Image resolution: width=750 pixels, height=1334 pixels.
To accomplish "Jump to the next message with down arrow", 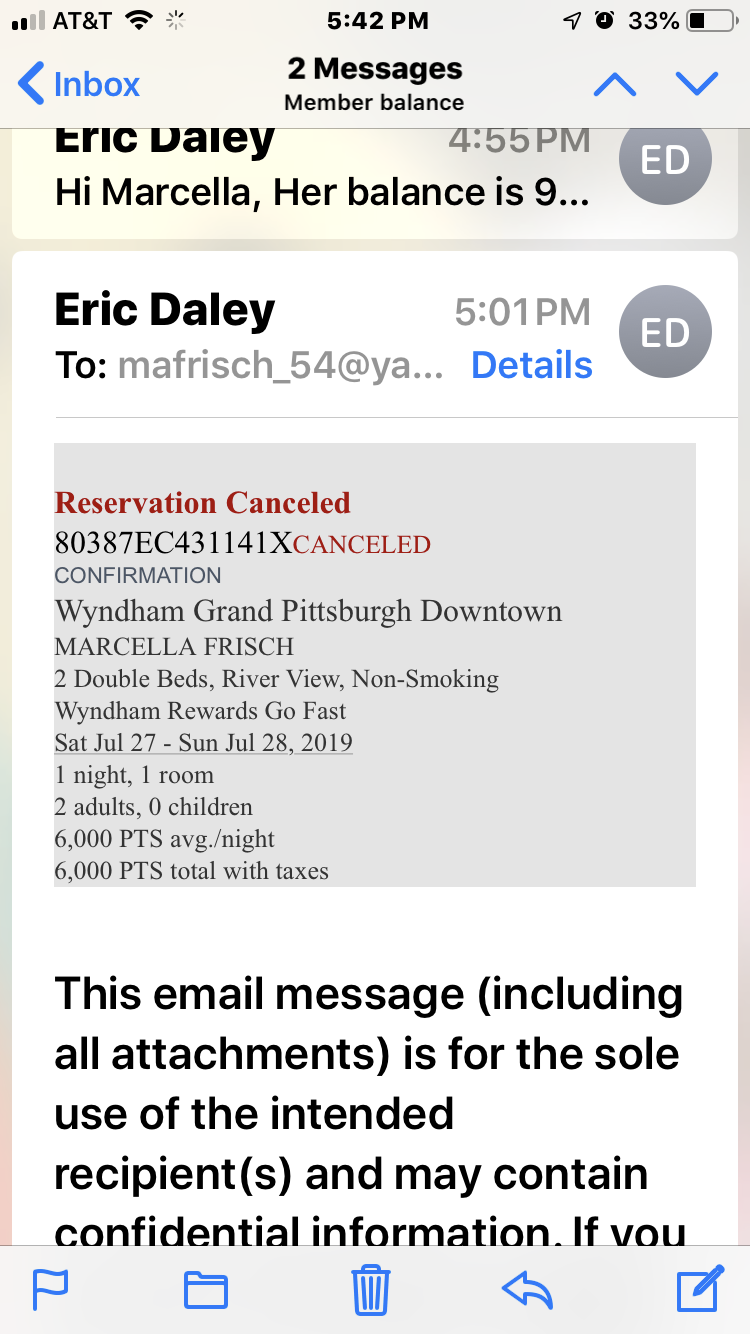I will pyautogui.click(x=697, y=84).
